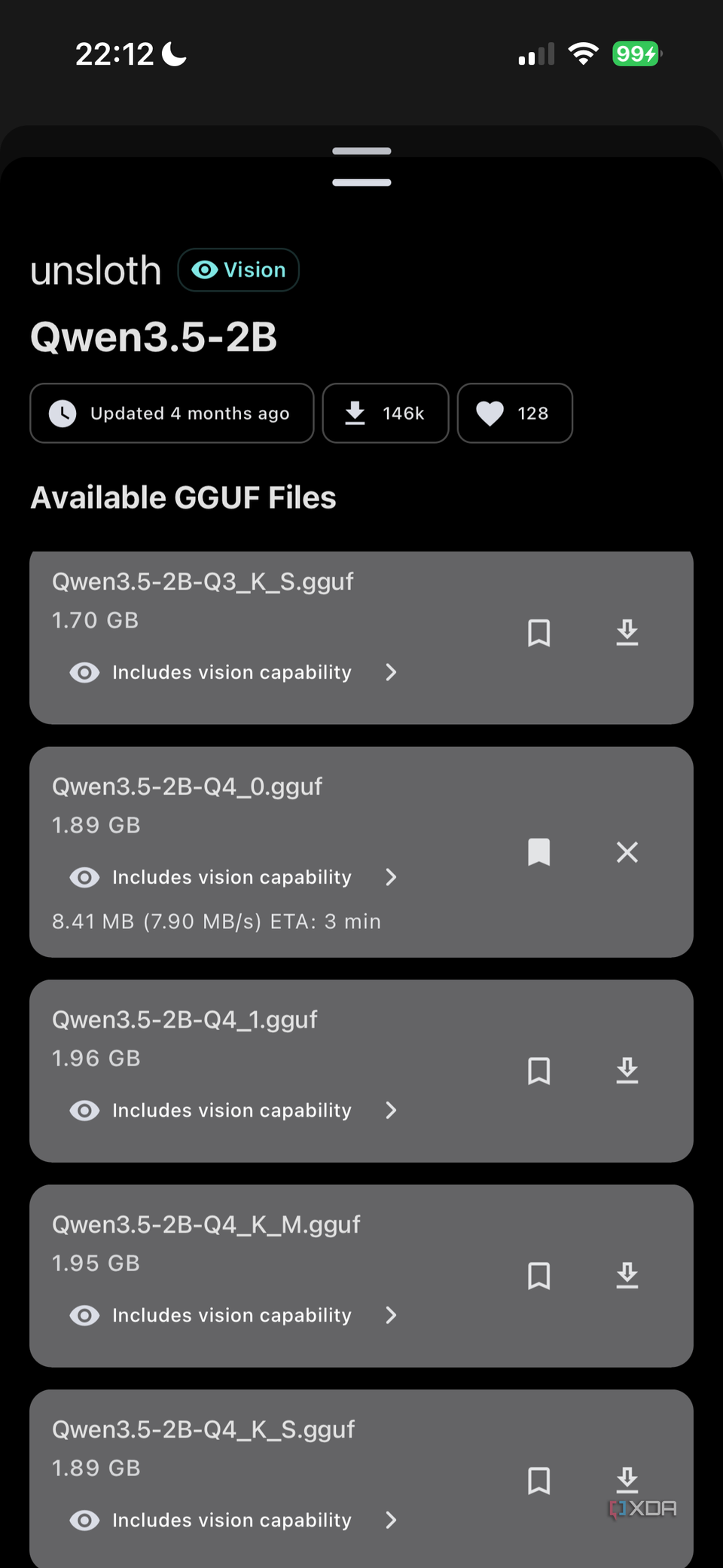
Task: Download the Qwen3.5-2B-Q4_K_S.gguf file
Action: pyautogui.click(x=627, y=1481)
